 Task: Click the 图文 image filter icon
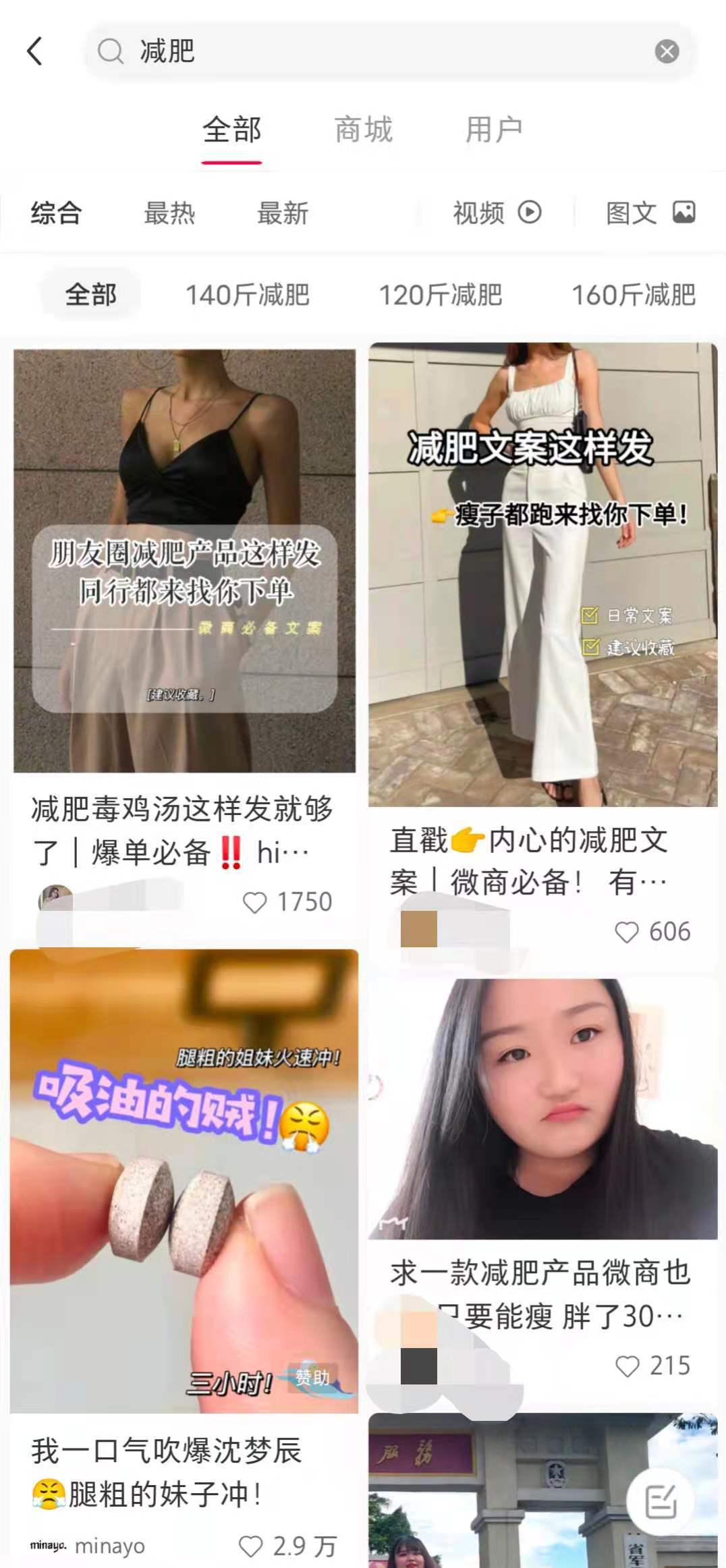click(x=684, y=213)
